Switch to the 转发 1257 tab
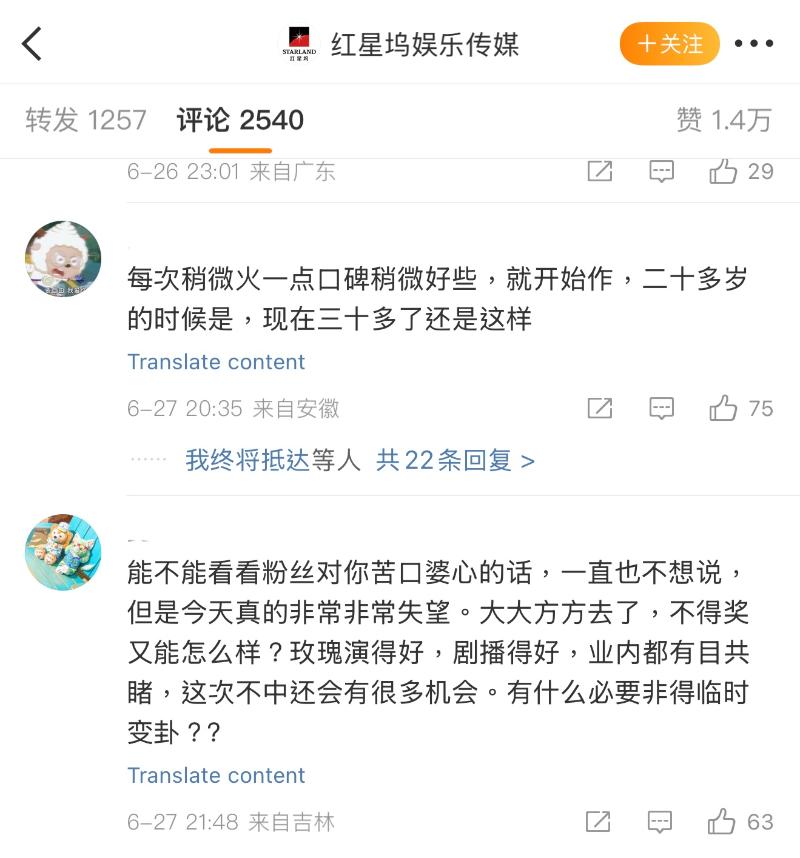This screenshot has width=800, height=858. pos(86,120)
